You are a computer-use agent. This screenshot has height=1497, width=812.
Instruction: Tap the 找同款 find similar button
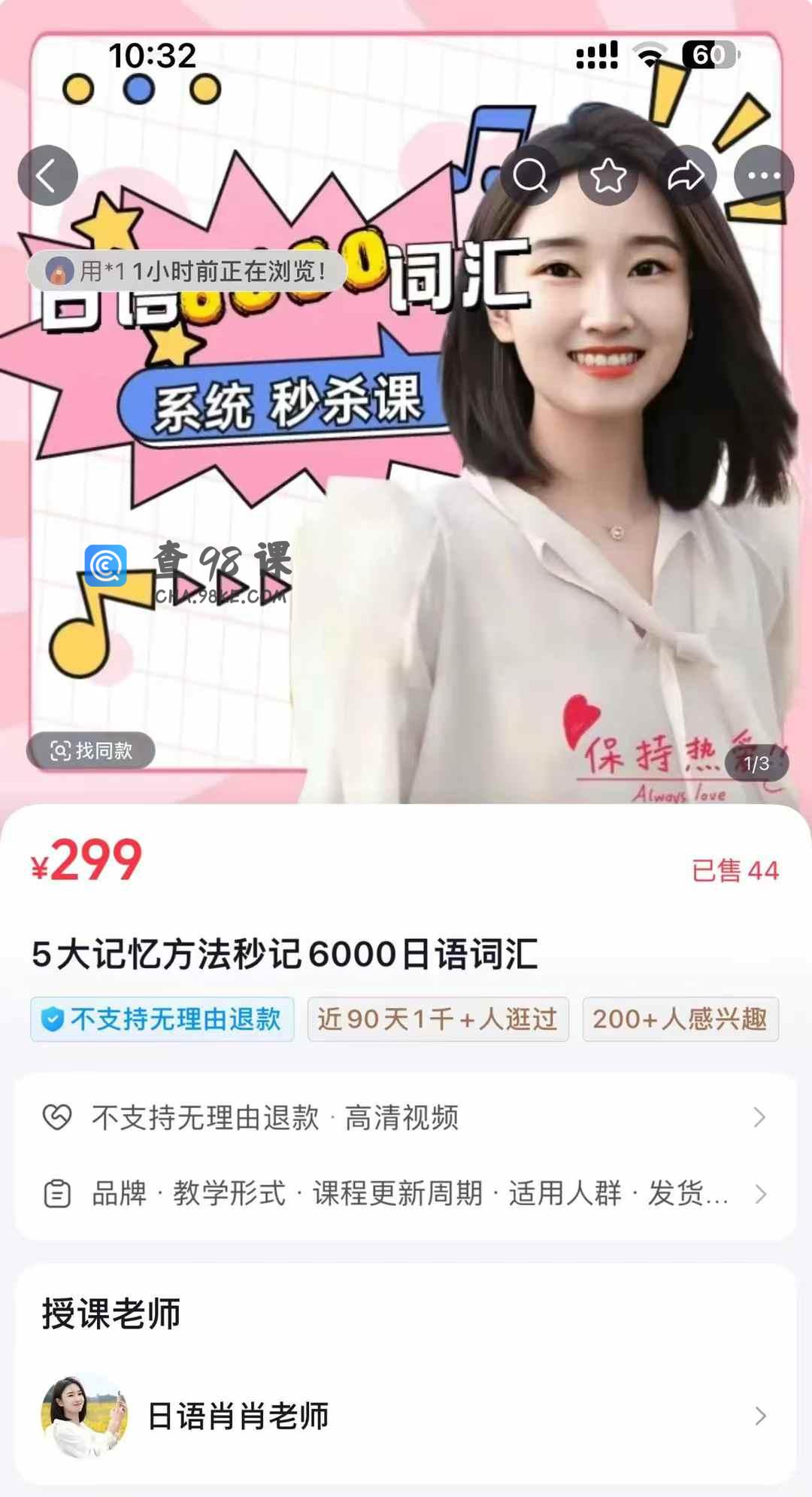pos(91,750)
